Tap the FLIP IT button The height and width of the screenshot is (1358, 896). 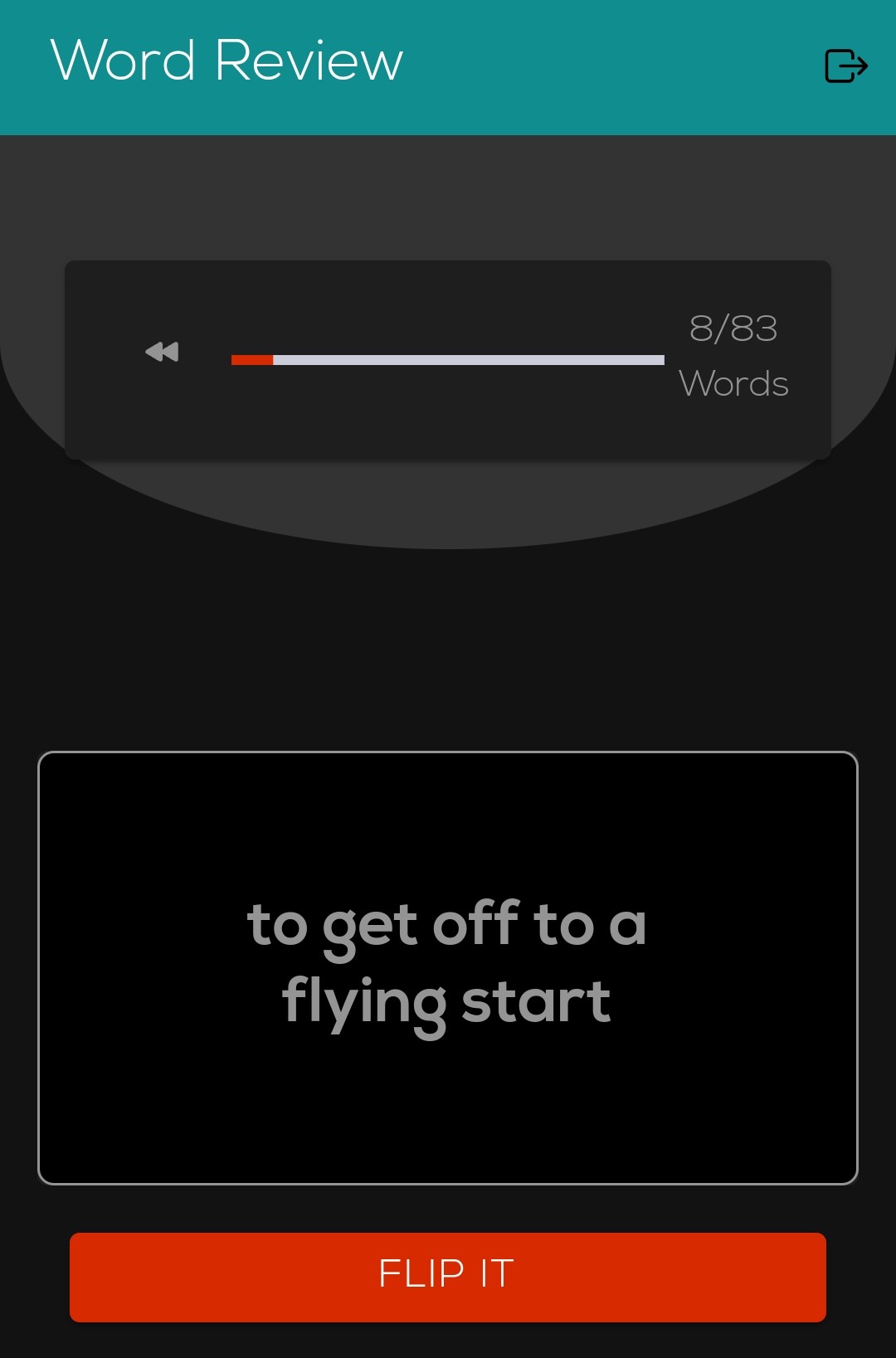[448, 1276]
